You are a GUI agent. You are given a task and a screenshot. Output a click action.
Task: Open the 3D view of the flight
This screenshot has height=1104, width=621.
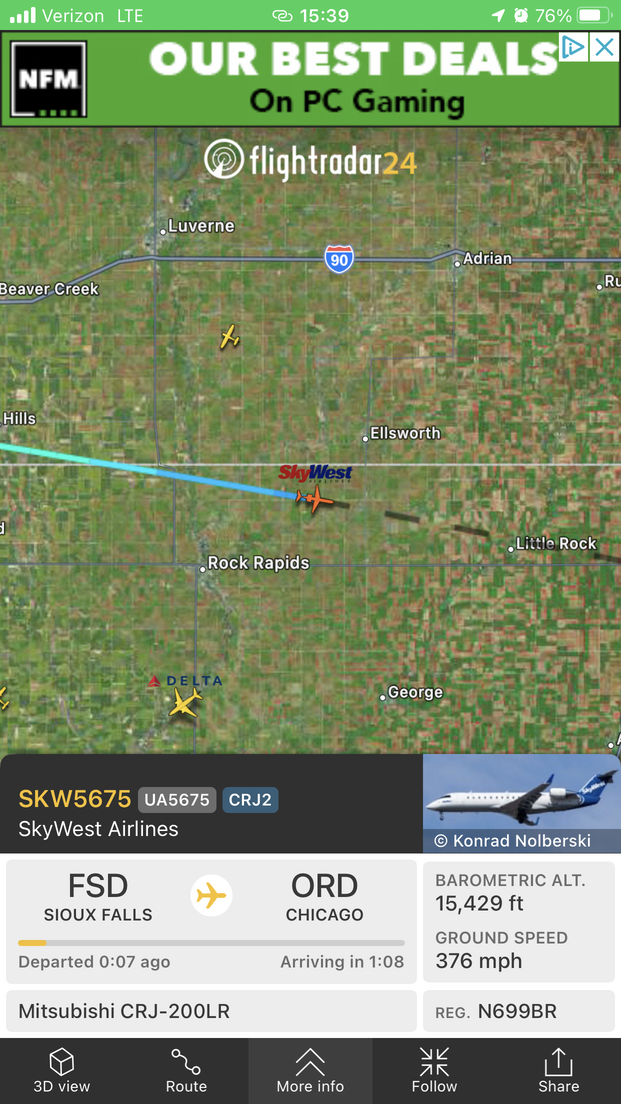coord(62,1070)
